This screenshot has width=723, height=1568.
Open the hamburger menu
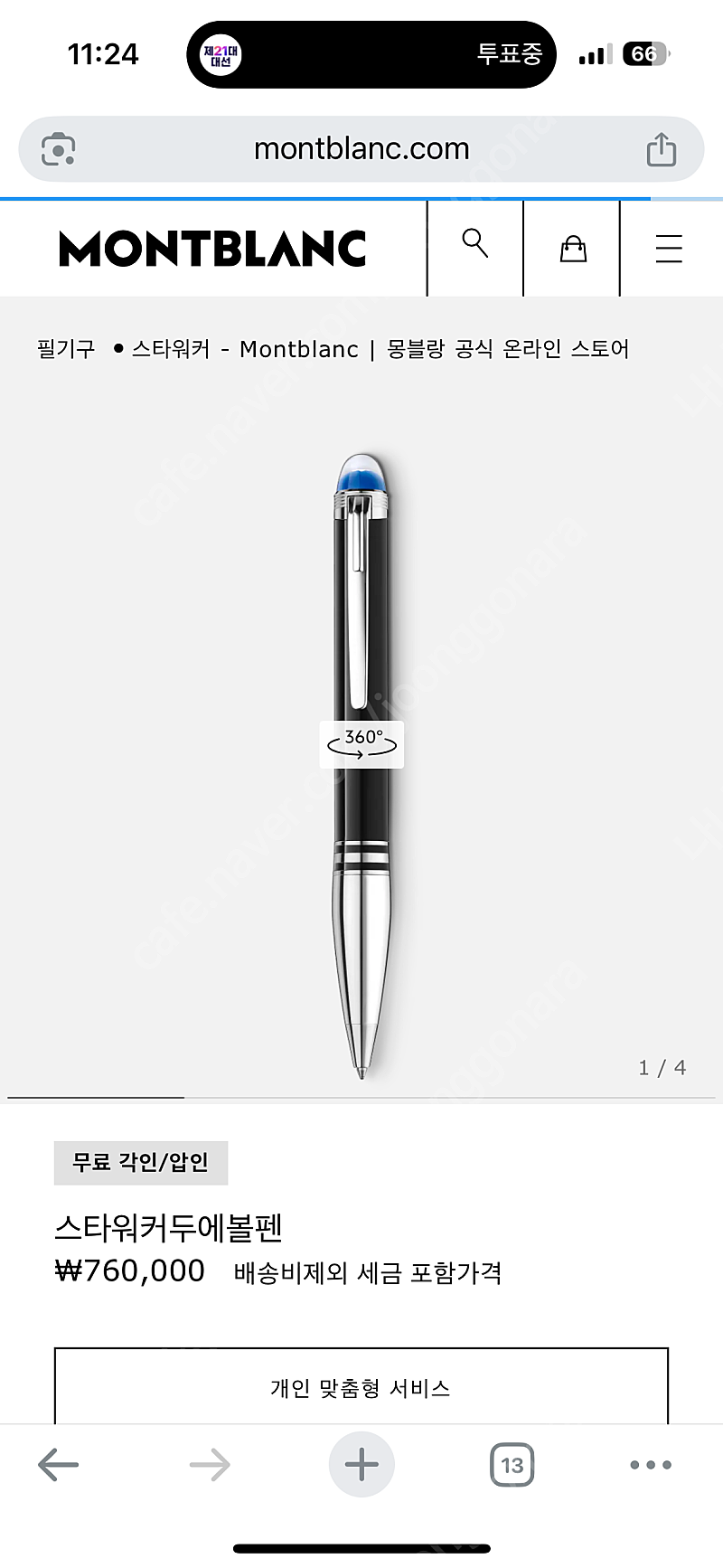coord(669,248)
